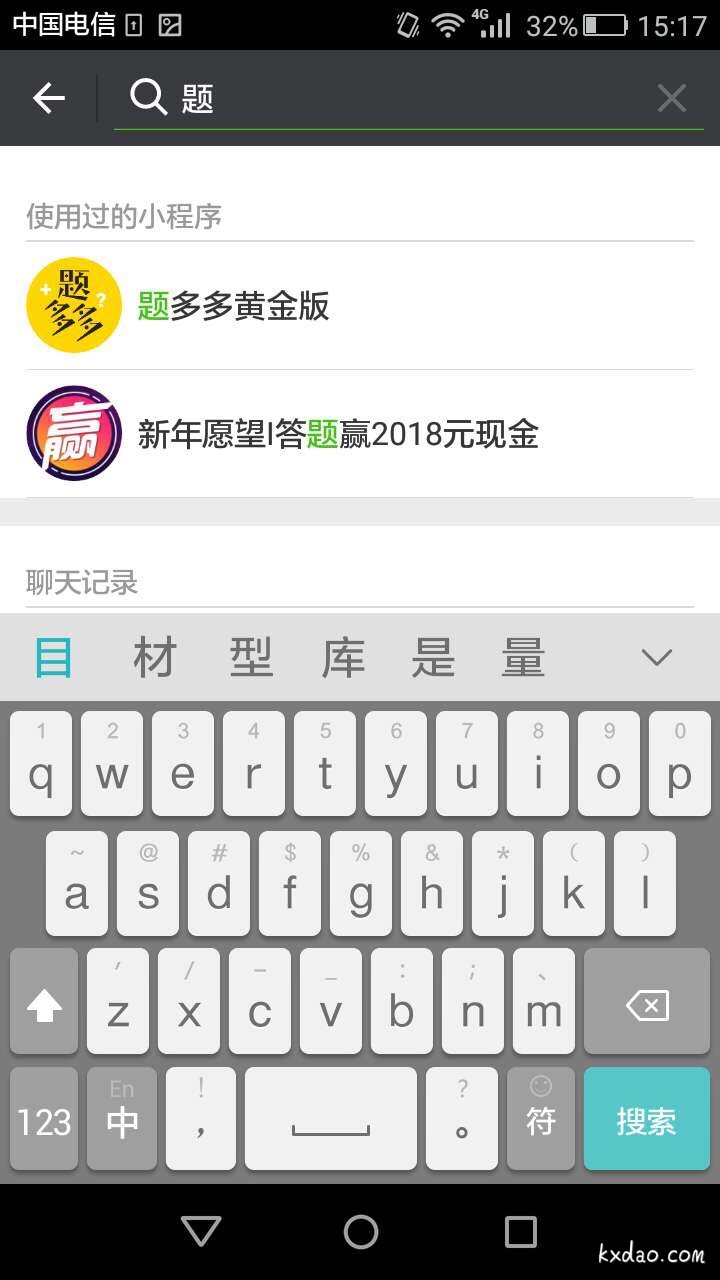Select the candidate word 库
720x1280 pixels.
tap(343, 658)
